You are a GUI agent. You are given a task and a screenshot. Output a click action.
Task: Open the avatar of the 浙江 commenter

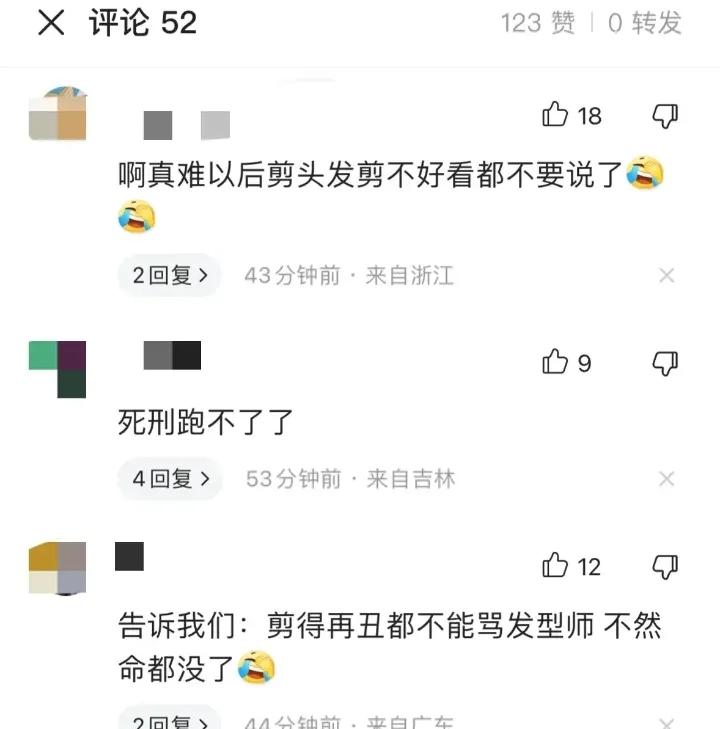tap(57, 114)
